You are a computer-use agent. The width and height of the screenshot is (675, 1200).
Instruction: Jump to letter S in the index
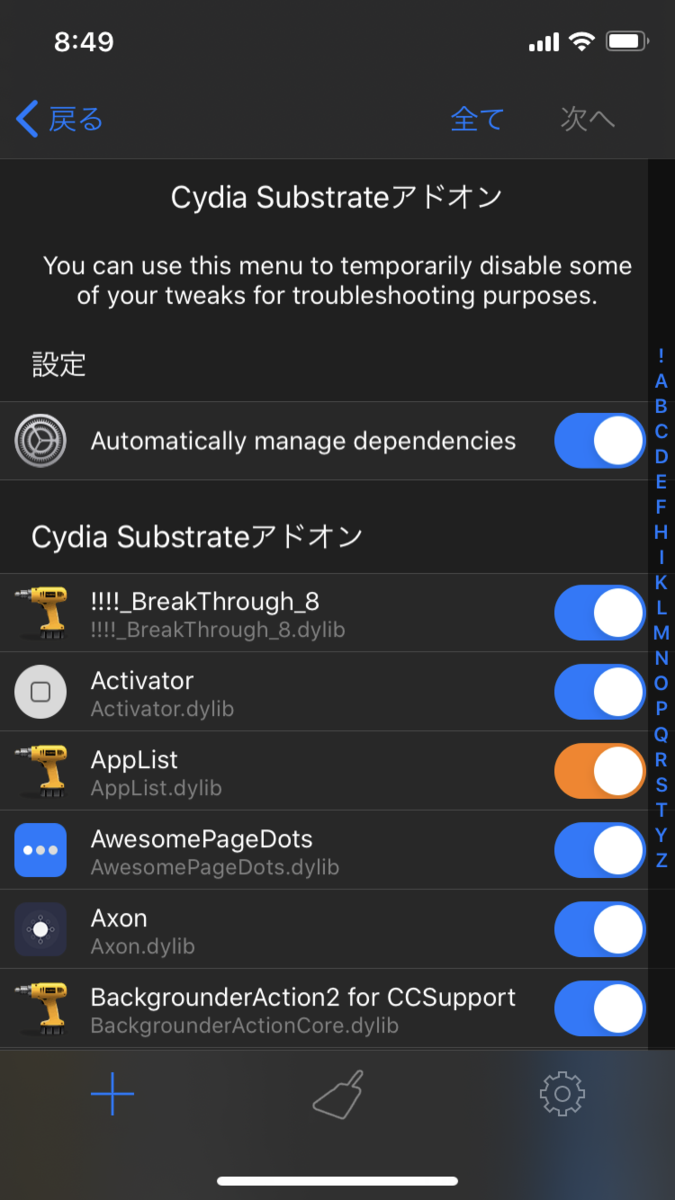[661, 785]
